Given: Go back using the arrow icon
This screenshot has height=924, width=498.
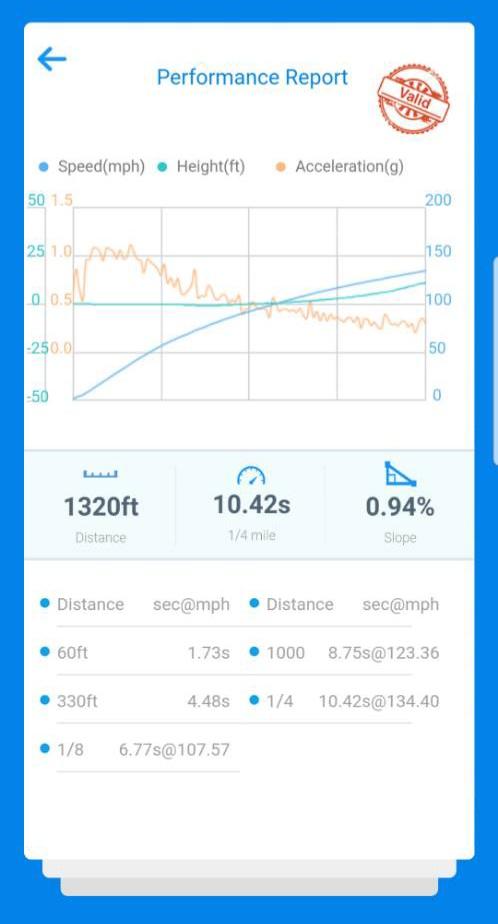Looking at the screenshot, I should click(x=52, y=60).
